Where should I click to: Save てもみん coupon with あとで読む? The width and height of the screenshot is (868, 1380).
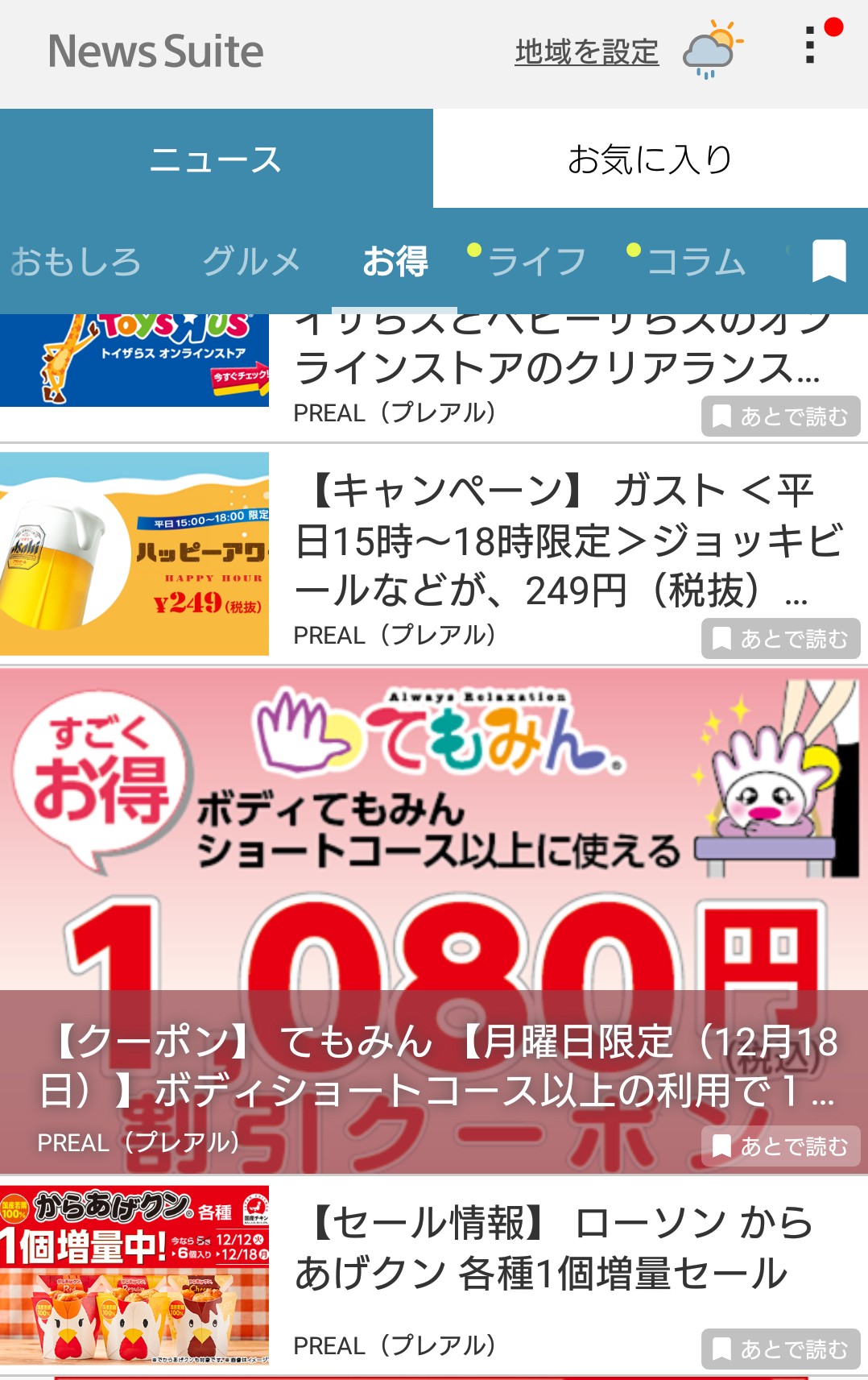(x=780, y=1146)
